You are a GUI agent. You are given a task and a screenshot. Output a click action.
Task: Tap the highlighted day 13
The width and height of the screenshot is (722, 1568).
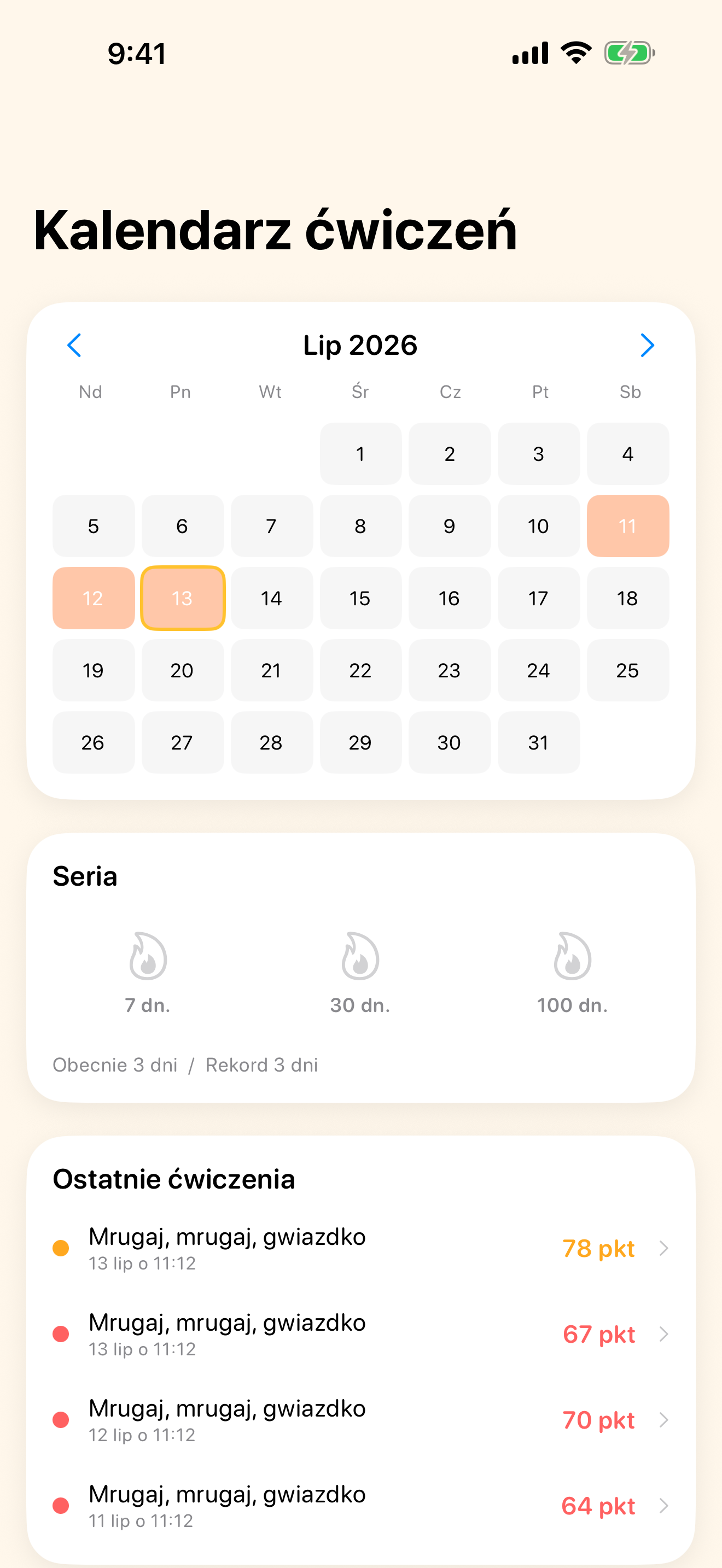[x=183, y=598]
